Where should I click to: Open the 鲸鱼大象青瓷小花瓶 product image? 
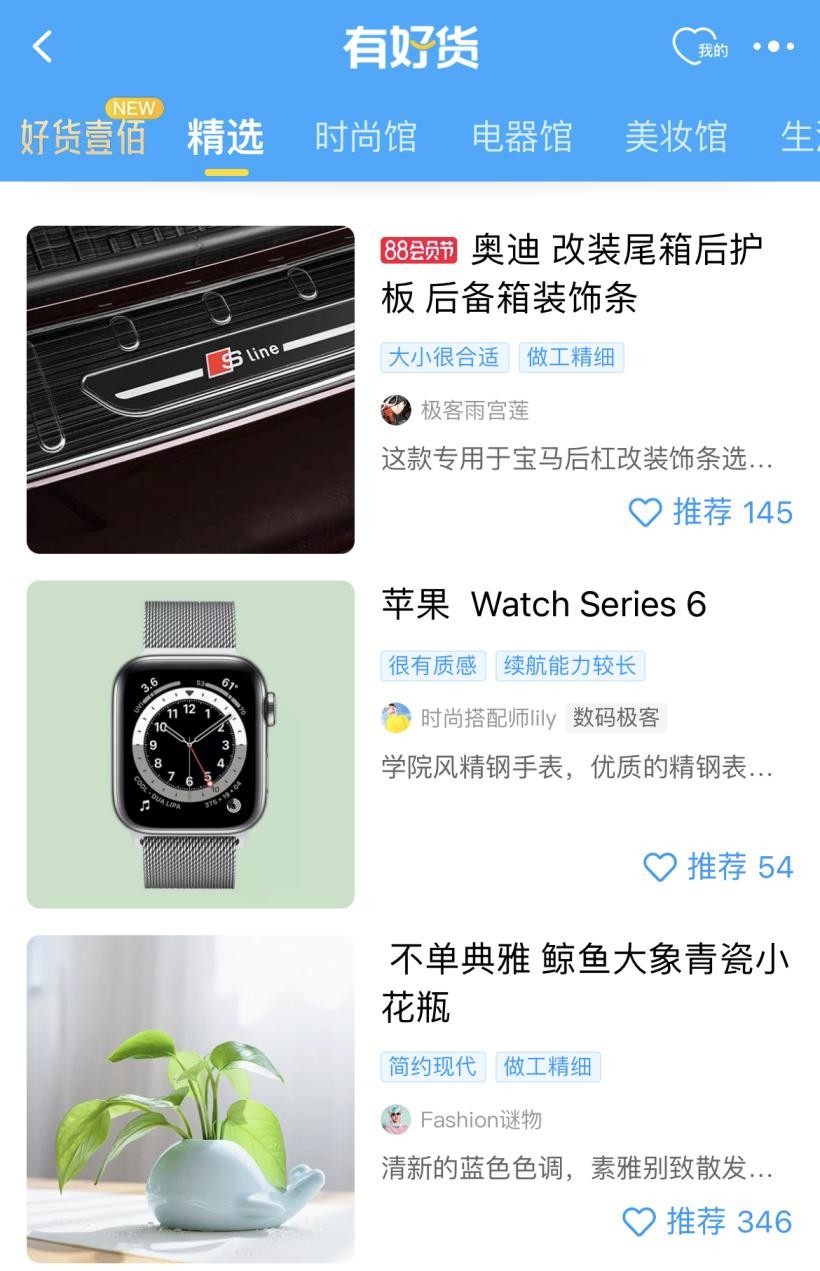pos(190,1099)
